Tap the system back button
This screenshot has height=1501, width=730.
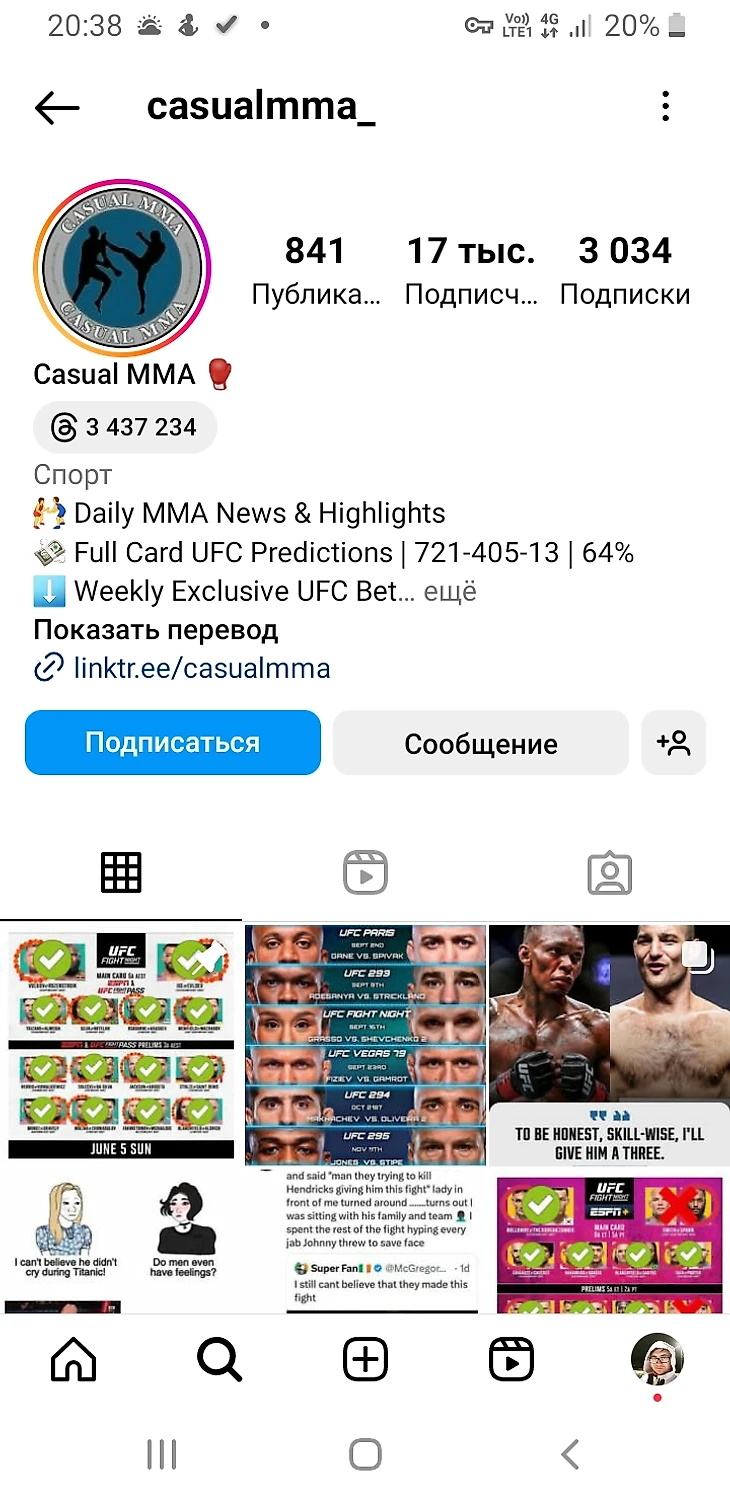pyautogui.click(x=569, y=1454)
